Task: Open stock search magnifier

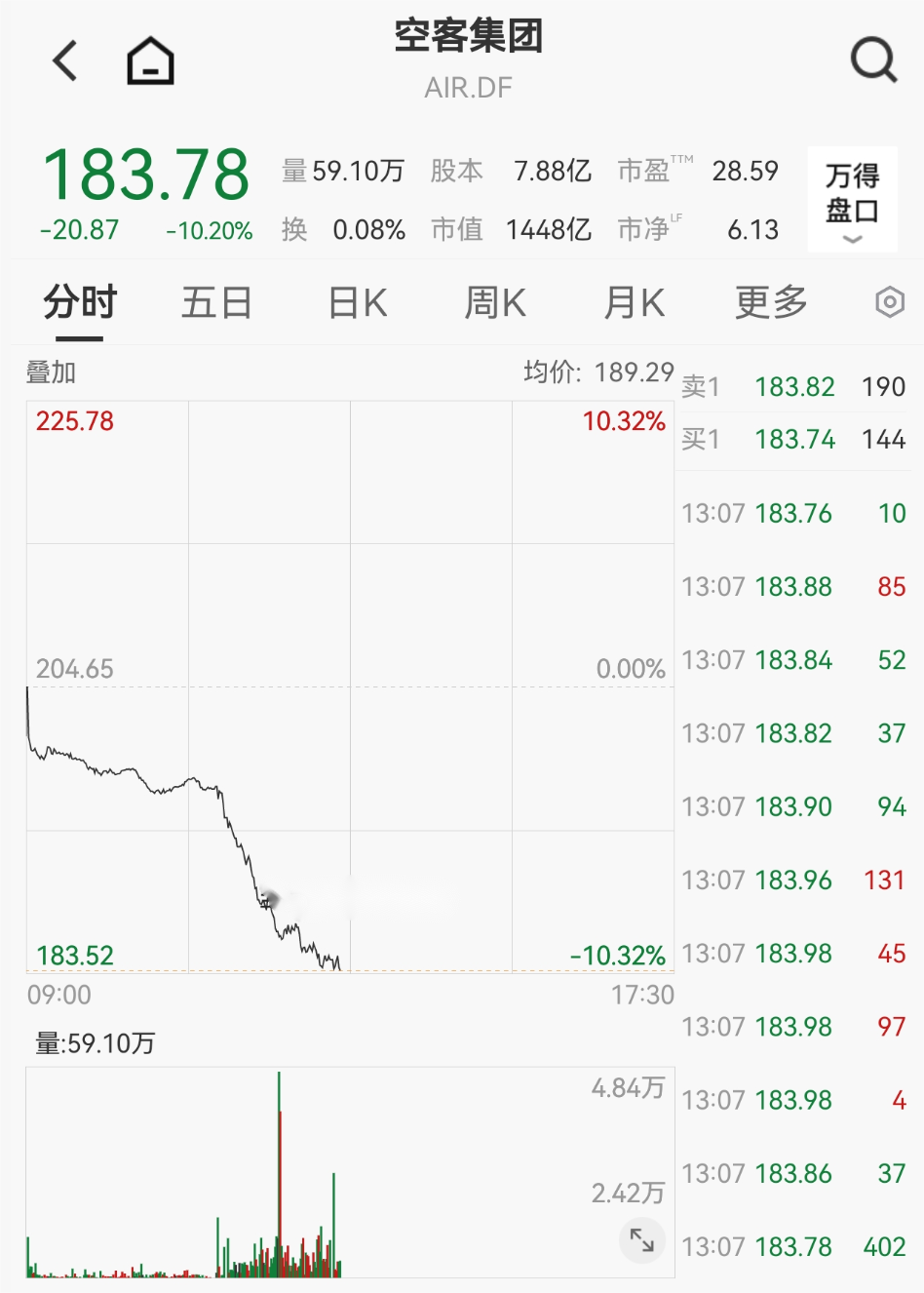Action: (x=873, y=60)
